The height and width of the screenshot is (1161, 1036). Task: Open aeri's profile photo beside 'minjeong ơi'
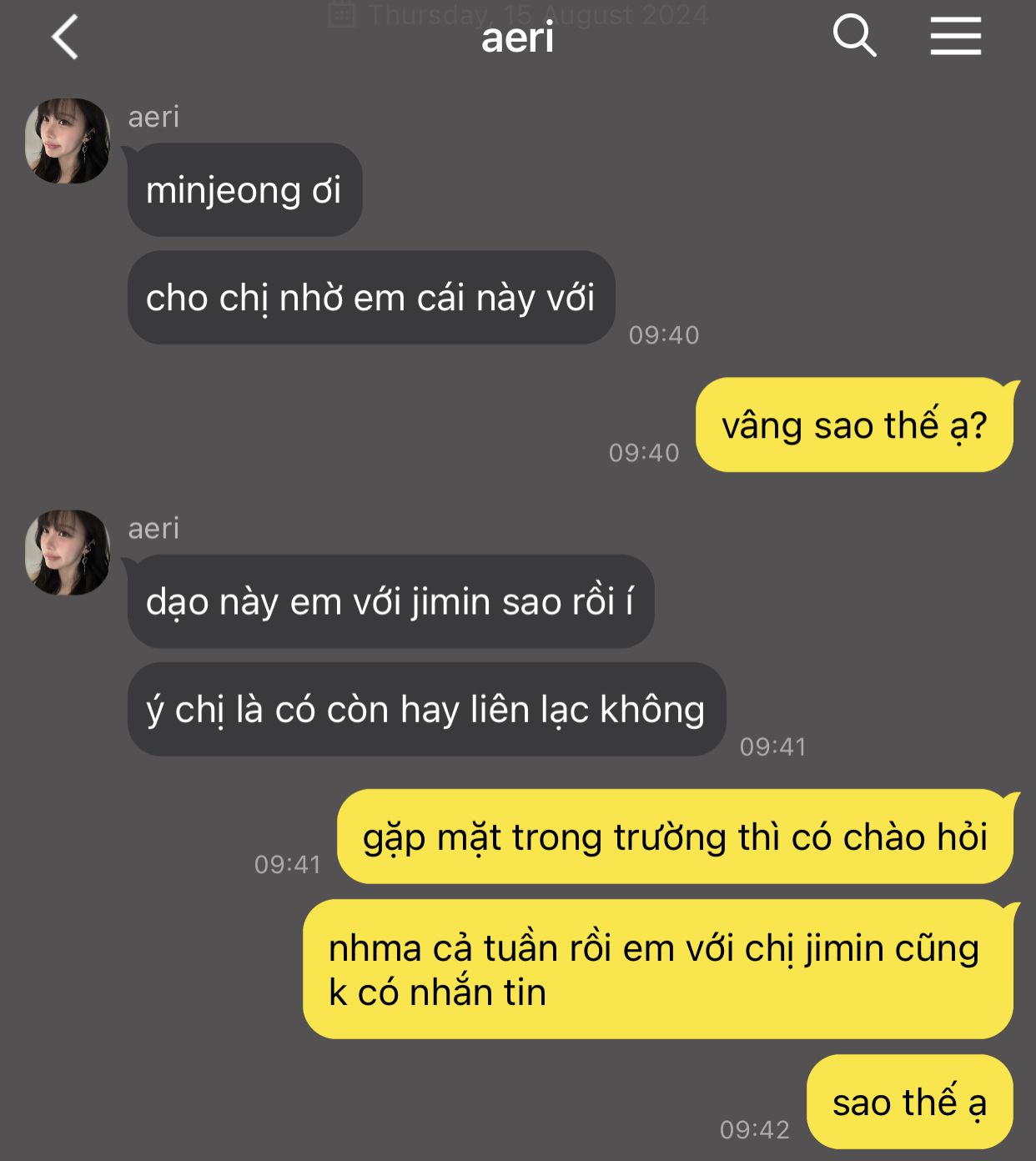pos(68,141)
